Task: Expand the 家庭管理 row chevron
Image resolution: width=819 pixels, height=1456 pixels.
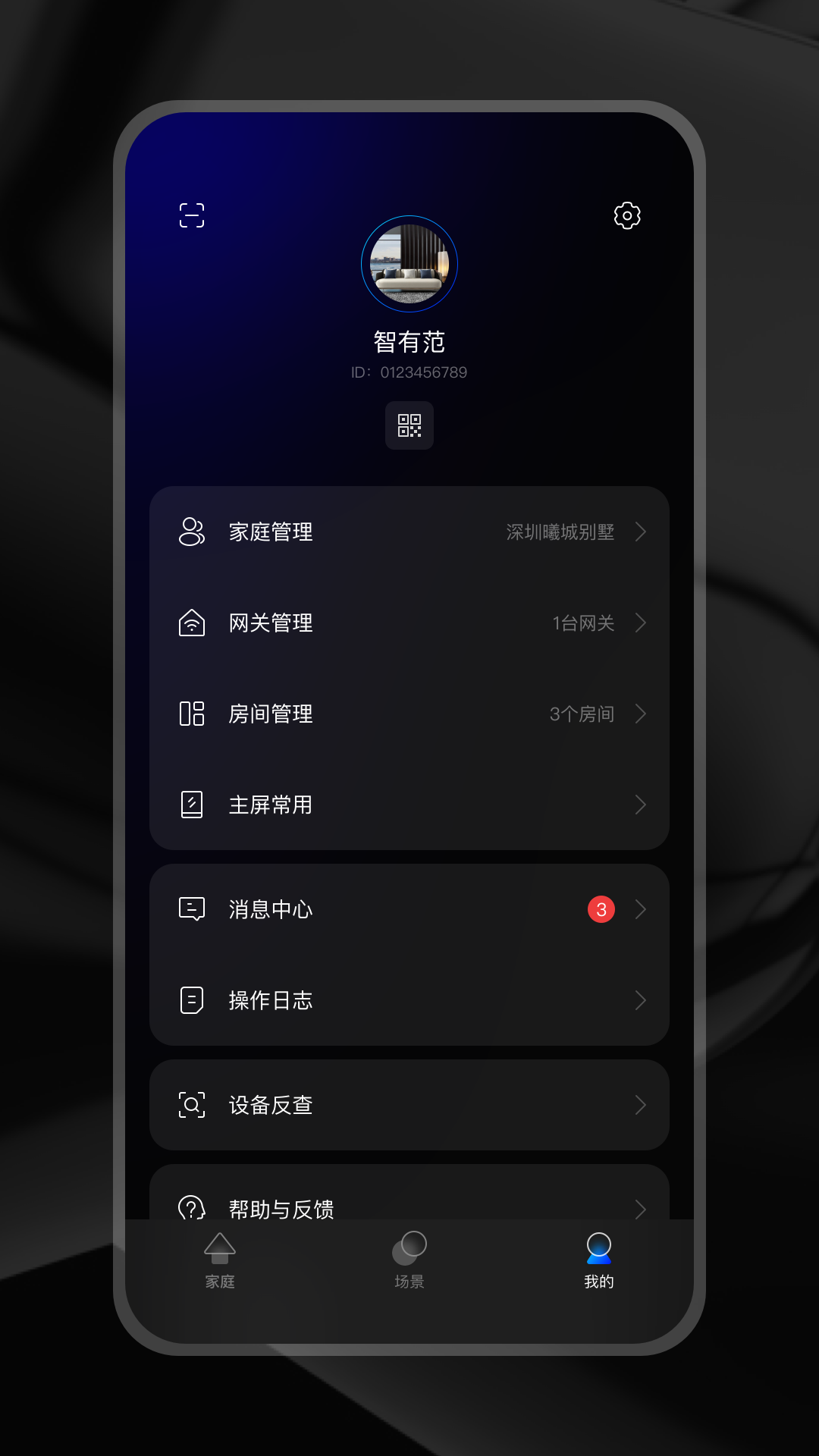Action: click(x=642, y=532)
